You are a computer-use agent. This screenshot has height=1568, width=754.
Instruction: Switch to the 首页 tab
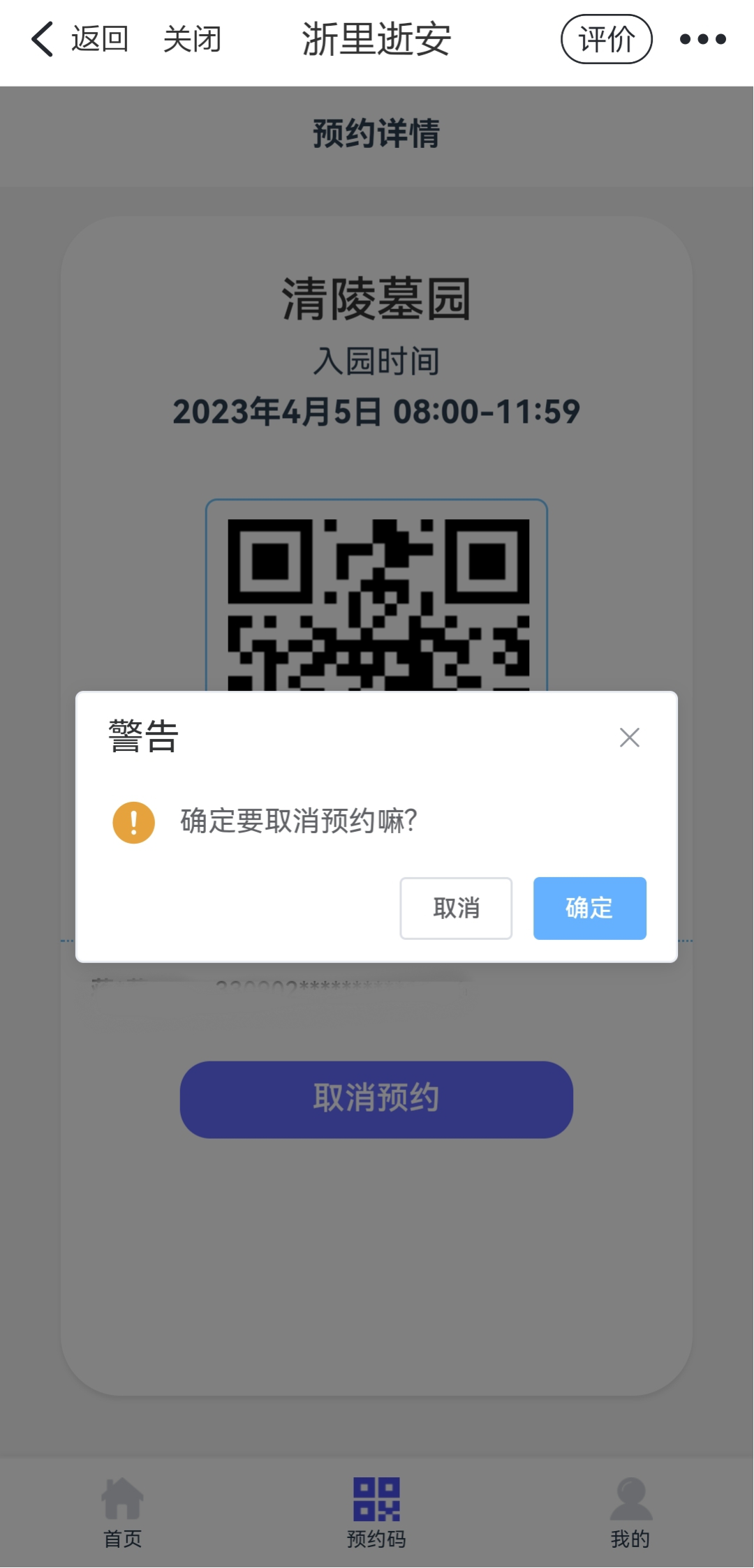tap(123, 1513)
